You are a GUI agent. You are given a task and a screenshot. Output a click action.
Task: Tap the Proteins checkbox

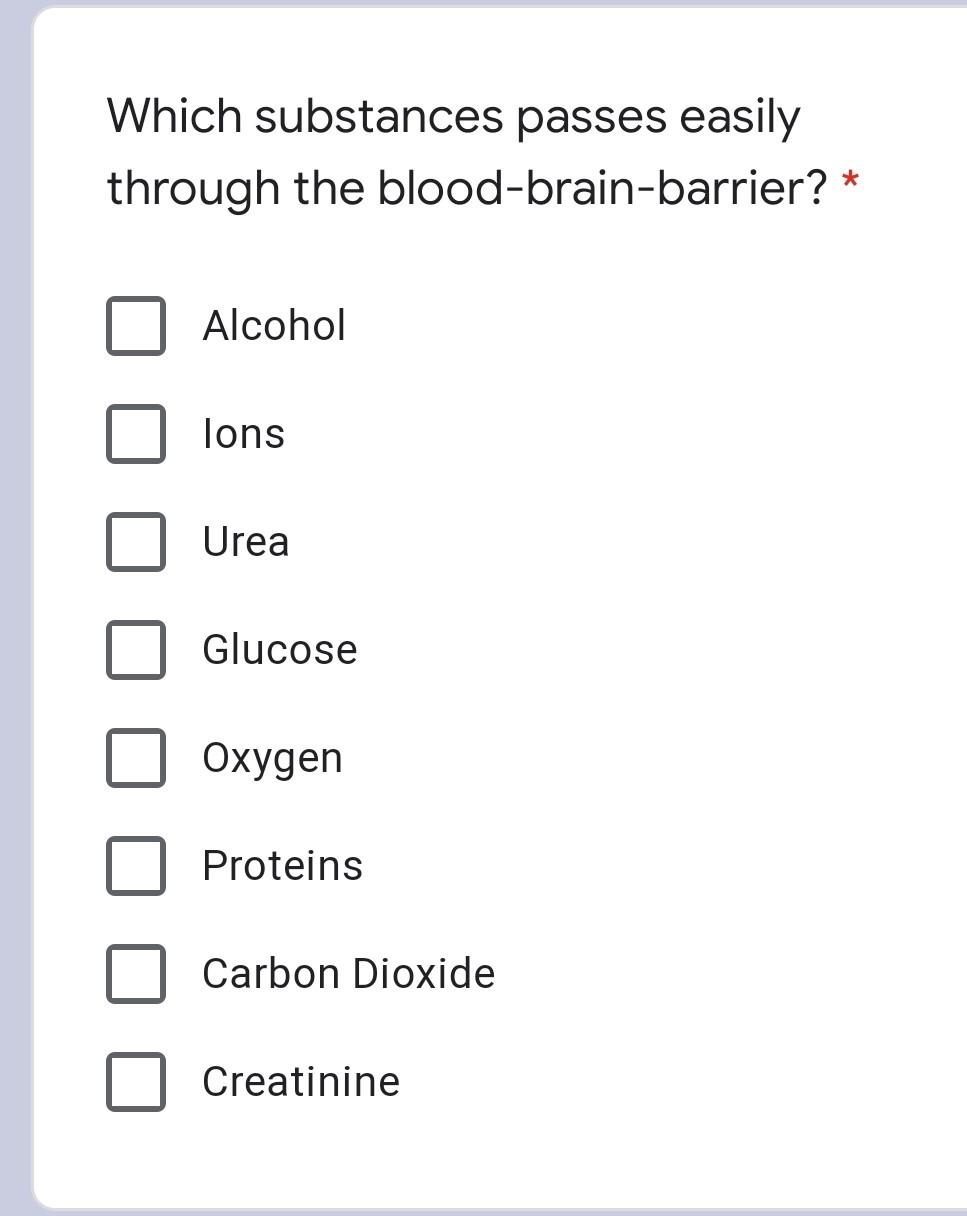click(x=136, y=866)
